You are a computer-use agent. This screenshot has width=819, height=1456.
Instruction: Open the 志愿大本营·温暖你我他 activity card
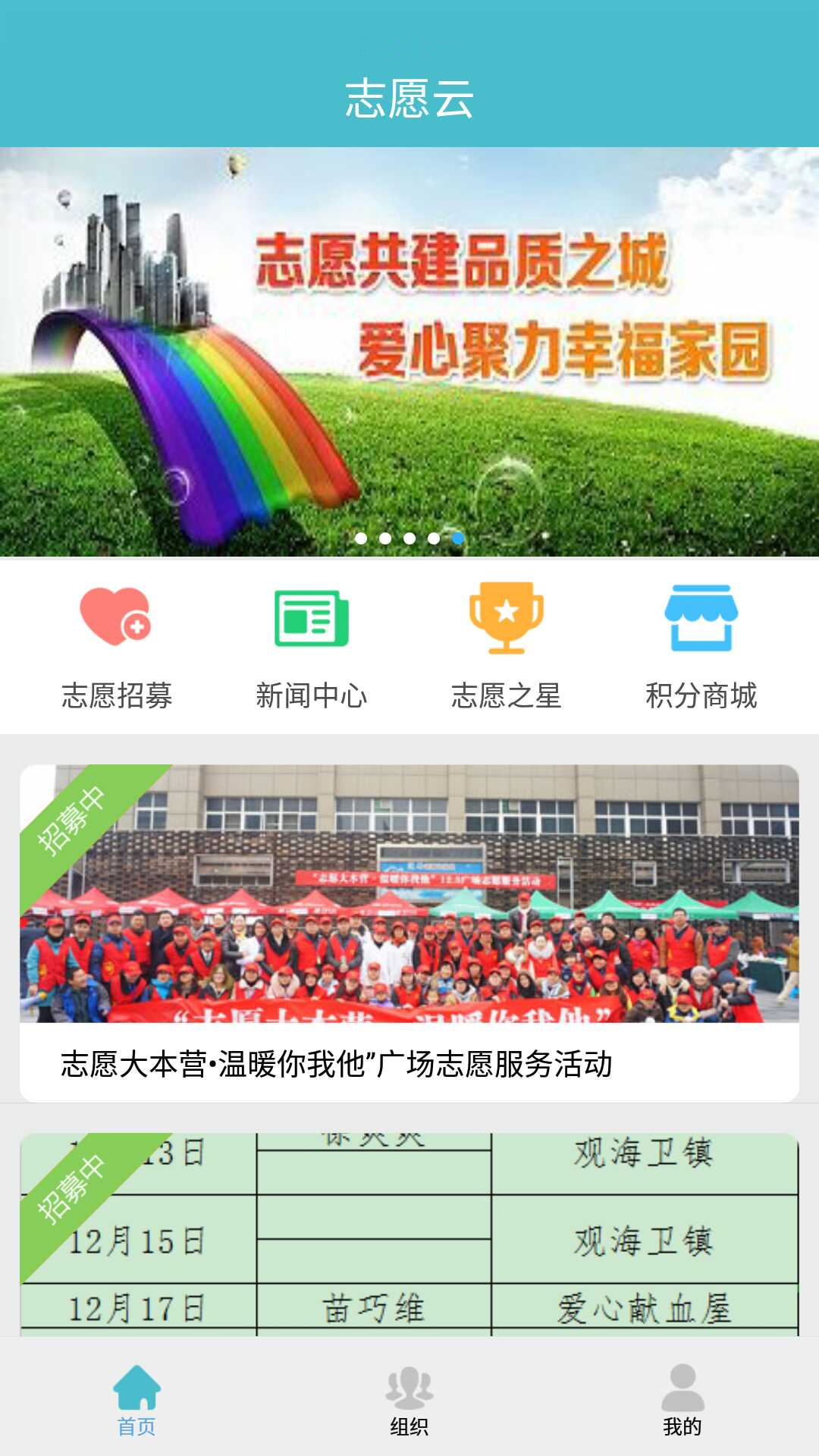(x=409, y=933)
